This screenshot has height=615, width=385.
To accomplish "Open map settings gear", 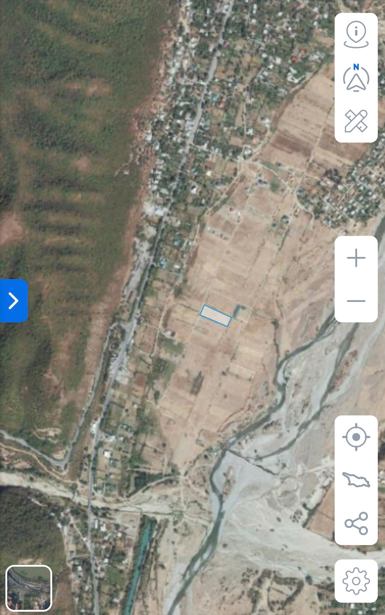I will pyautogui.click(x=356, y=581).
